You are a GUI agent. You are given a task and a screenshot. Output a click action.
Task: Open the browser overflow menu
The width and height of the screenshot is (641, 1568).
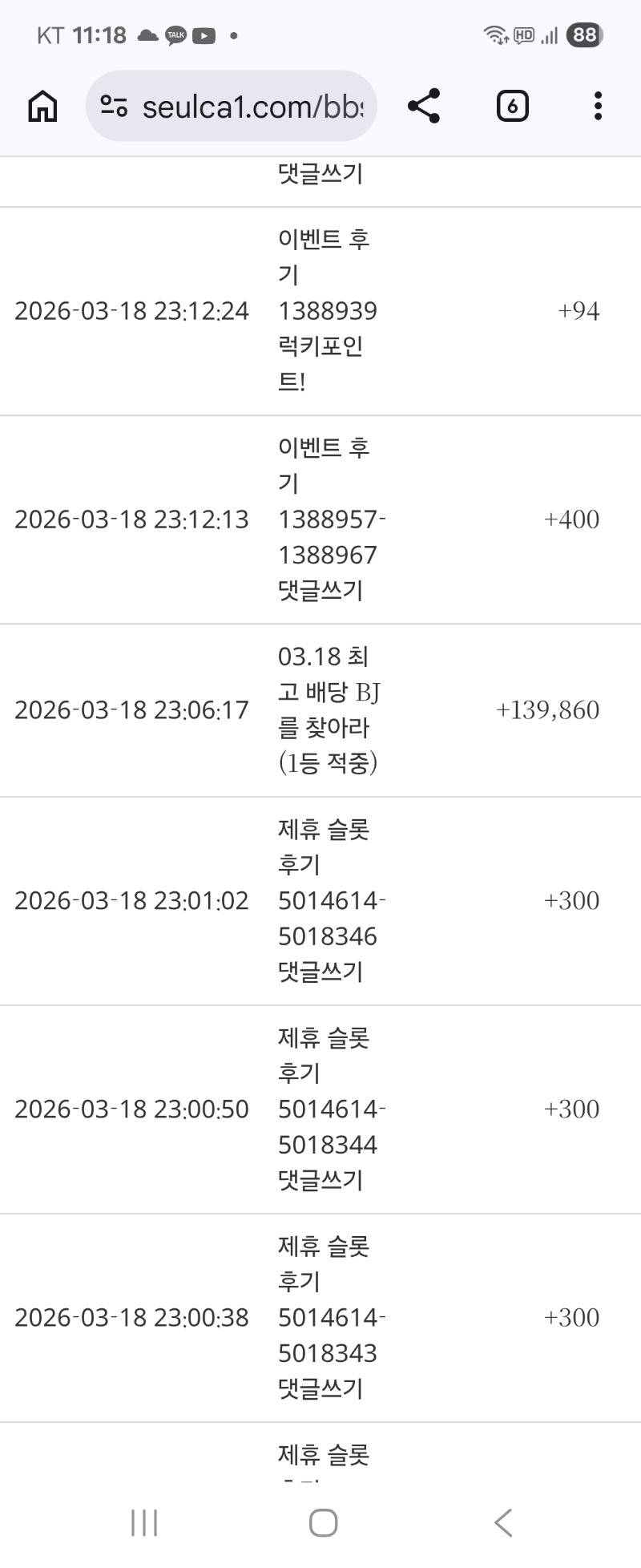pyautogui.click(x=598, y=106)
